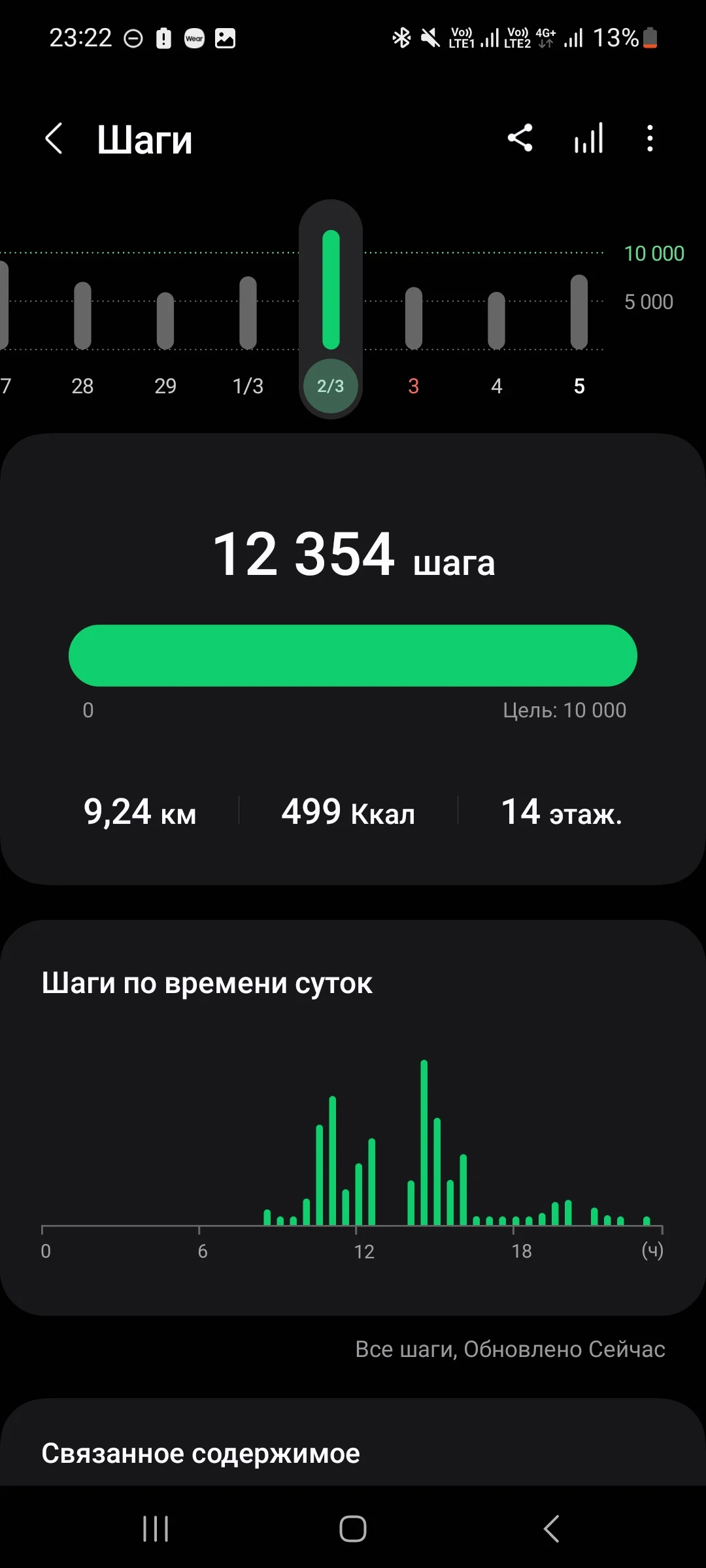Image resolution: width=706 pixels, height=1568 pixels.
Task: Open the three-dot overflow menu
Action: (x=649, y=139)
